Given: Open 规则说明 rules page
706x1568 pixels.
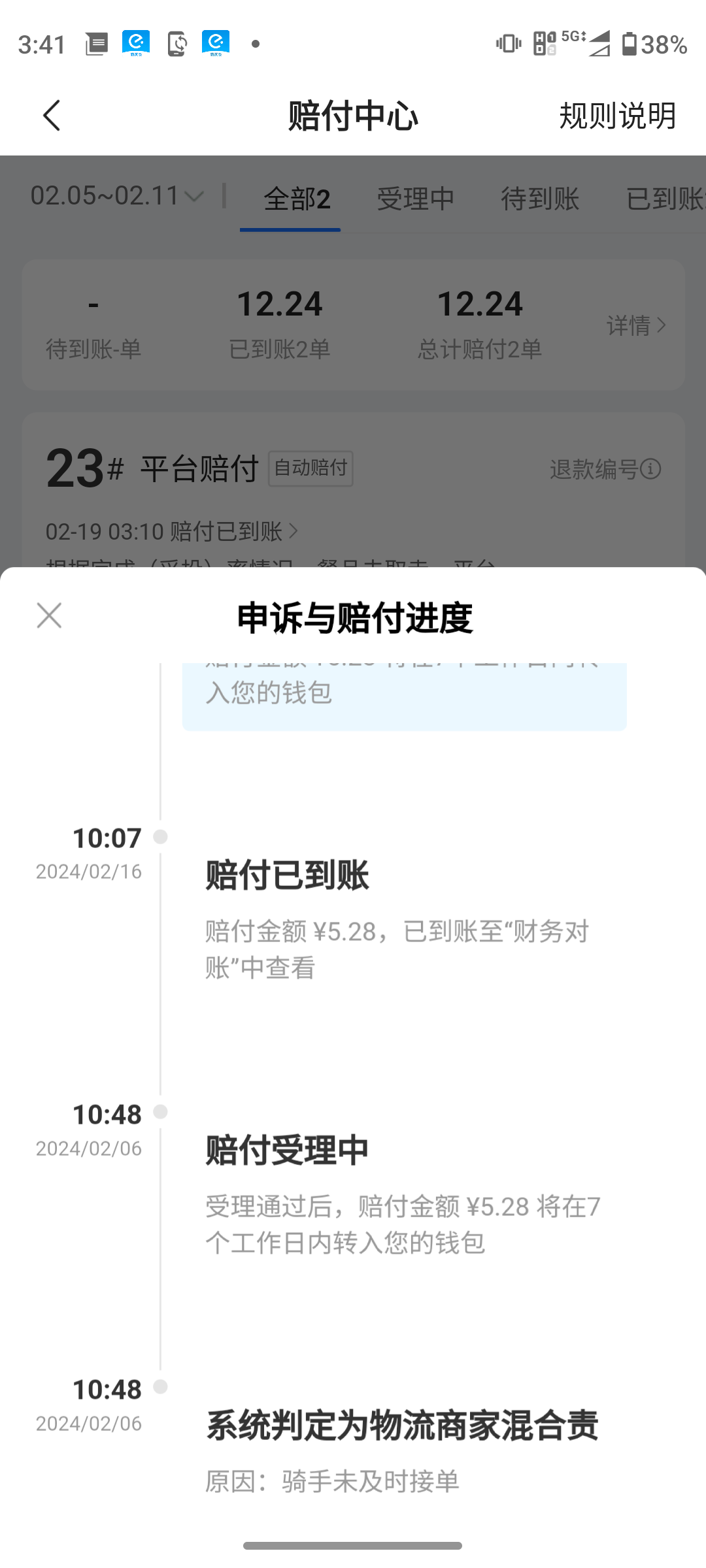Looking at the screenshot, I should pyautogui.click(x=617, y=116).
